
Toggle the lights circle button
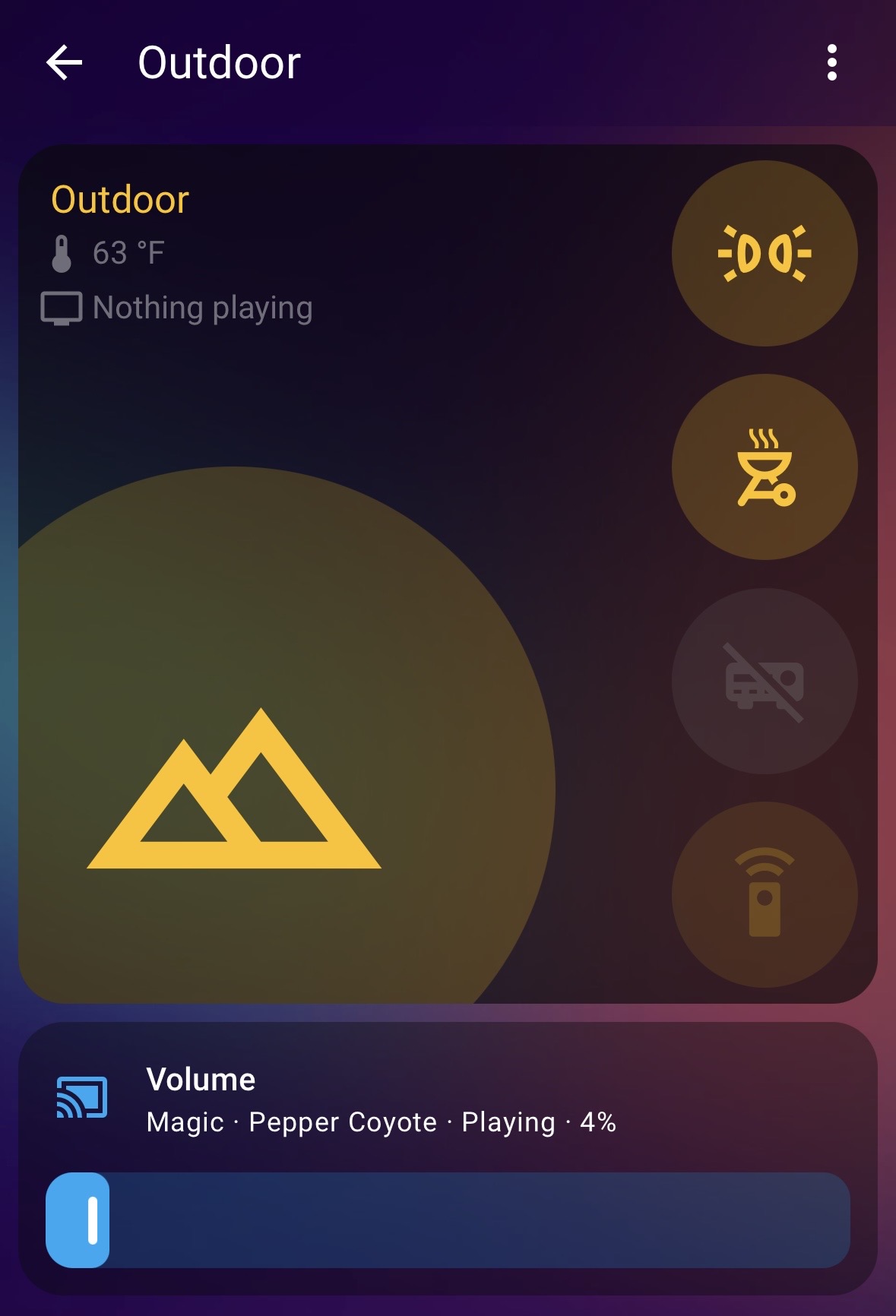(764, 254)
